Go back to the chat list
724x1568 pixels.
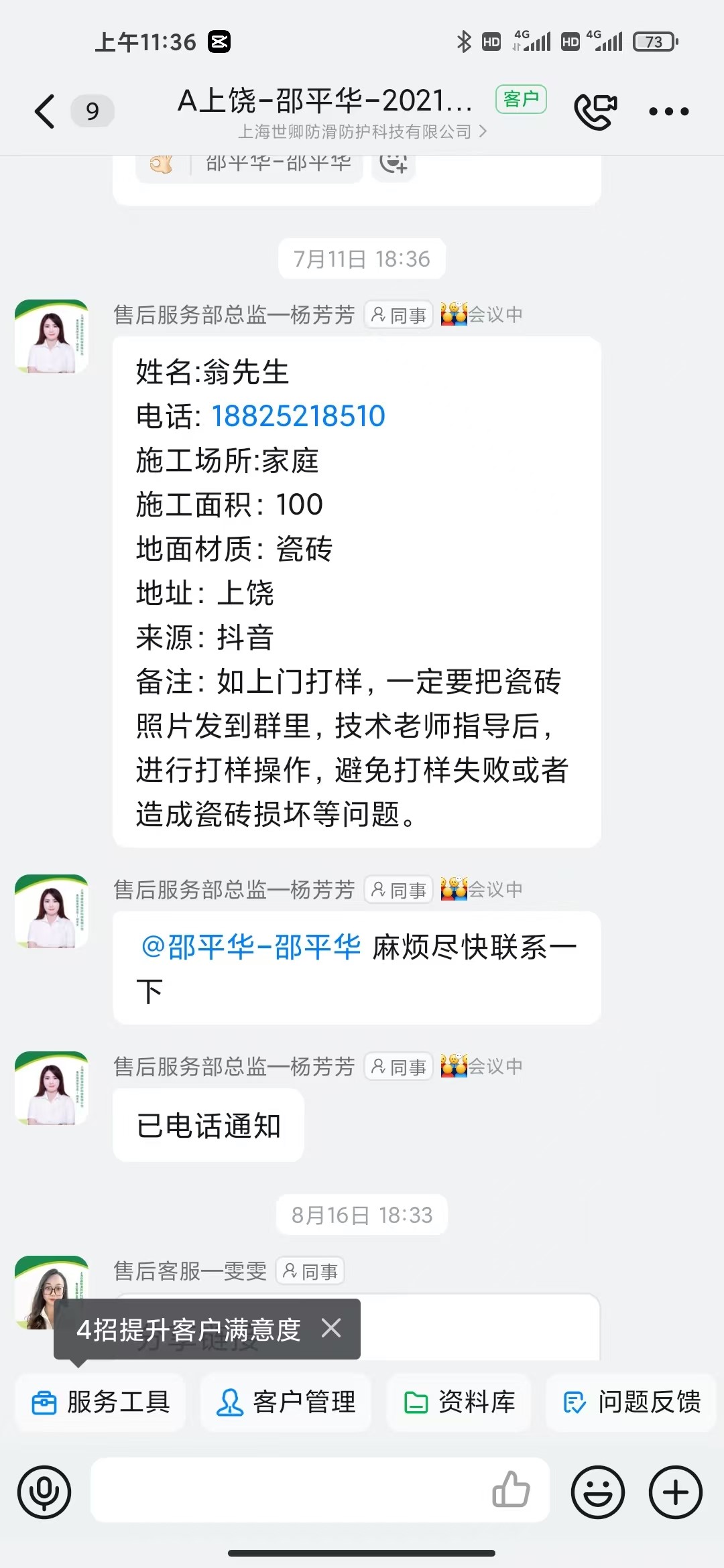point(45,111)
